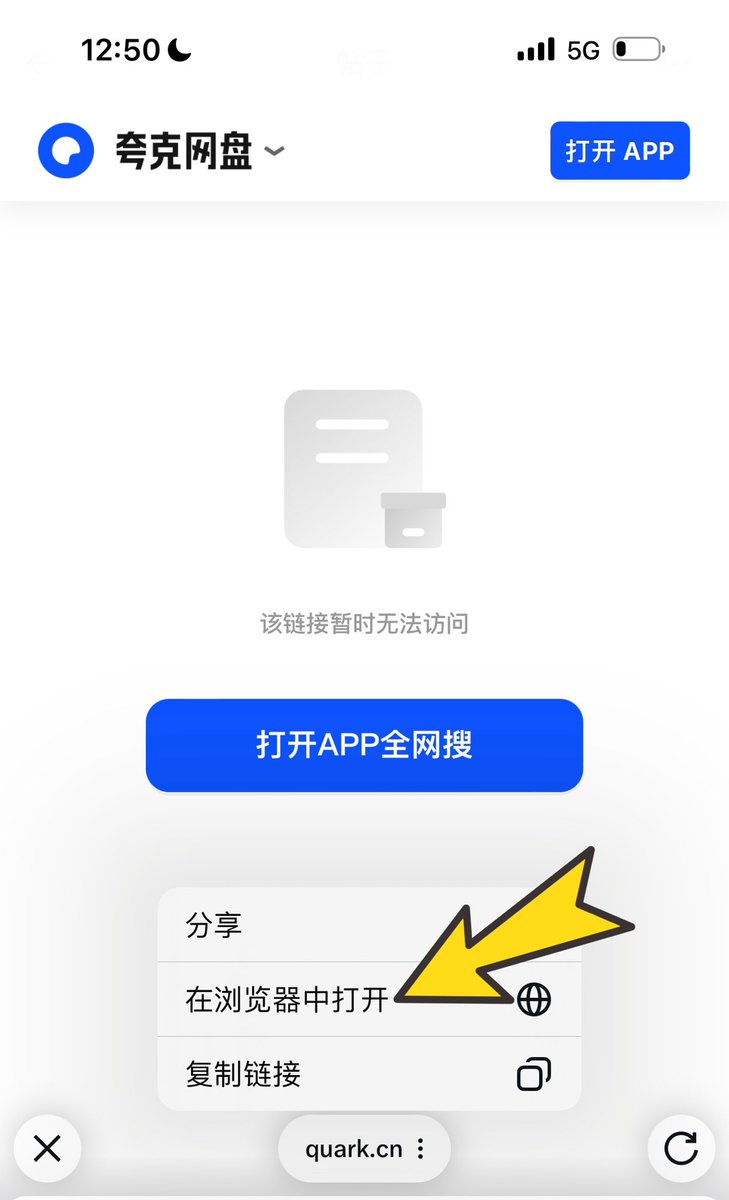Tap the quark.cn address pill menu

364,1149
